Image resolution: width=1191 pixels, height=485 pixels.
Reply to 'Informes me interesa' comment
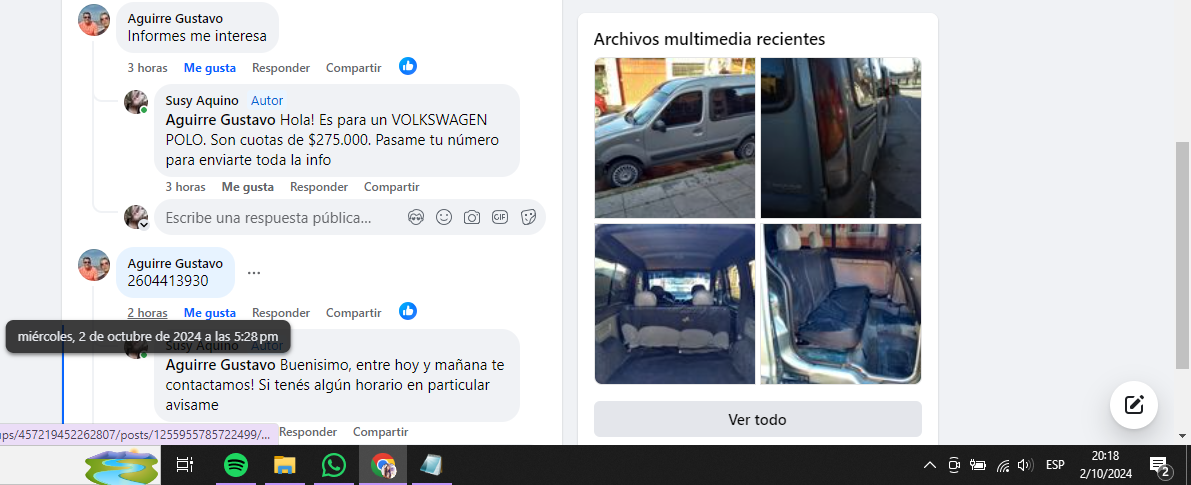click(280, 68)
